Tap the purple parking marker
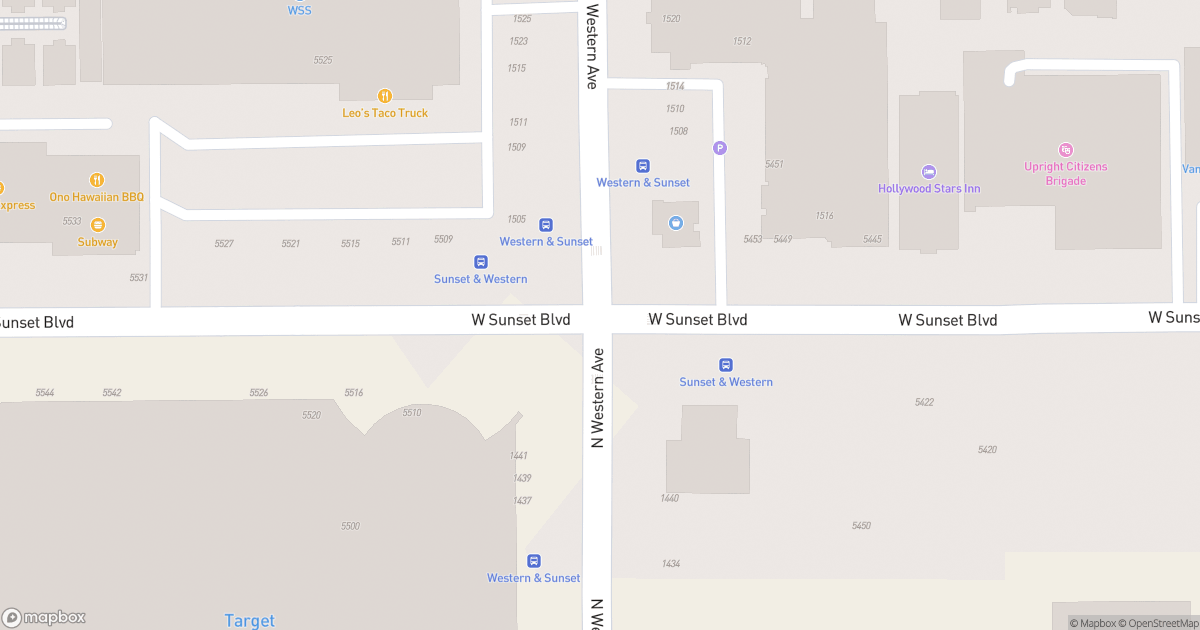Image resolution: width=1200 pixels, height=630 pixels. click(719, 148)
